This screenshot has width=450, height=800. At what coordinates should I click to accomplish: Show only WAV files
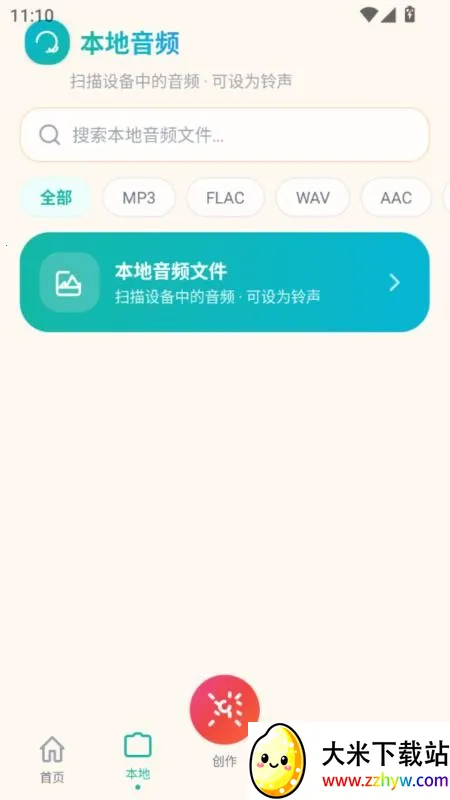coord(313,197)
